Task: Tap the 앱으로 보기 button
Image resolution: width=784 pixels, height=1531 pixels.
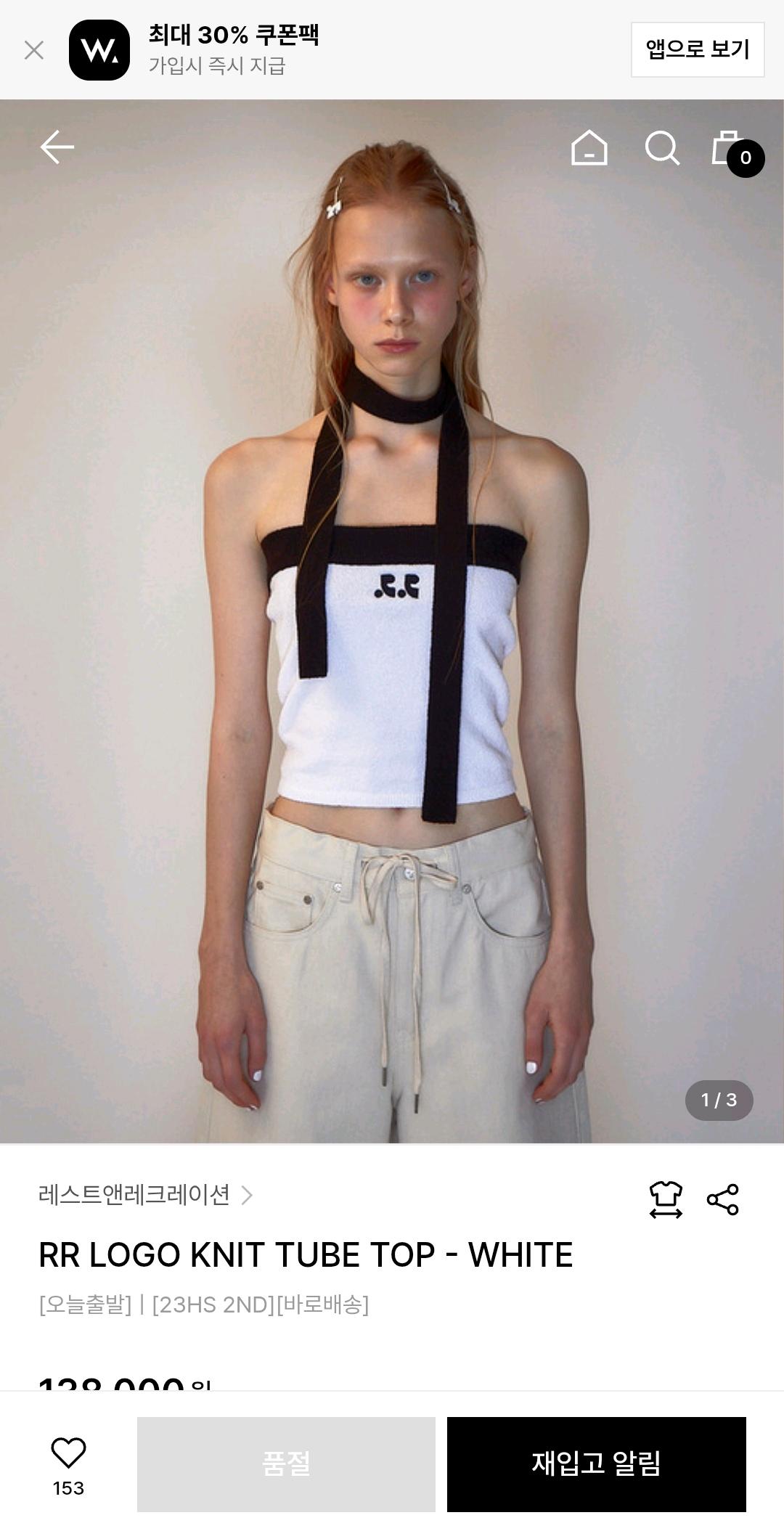Action: tap(698, 49)
